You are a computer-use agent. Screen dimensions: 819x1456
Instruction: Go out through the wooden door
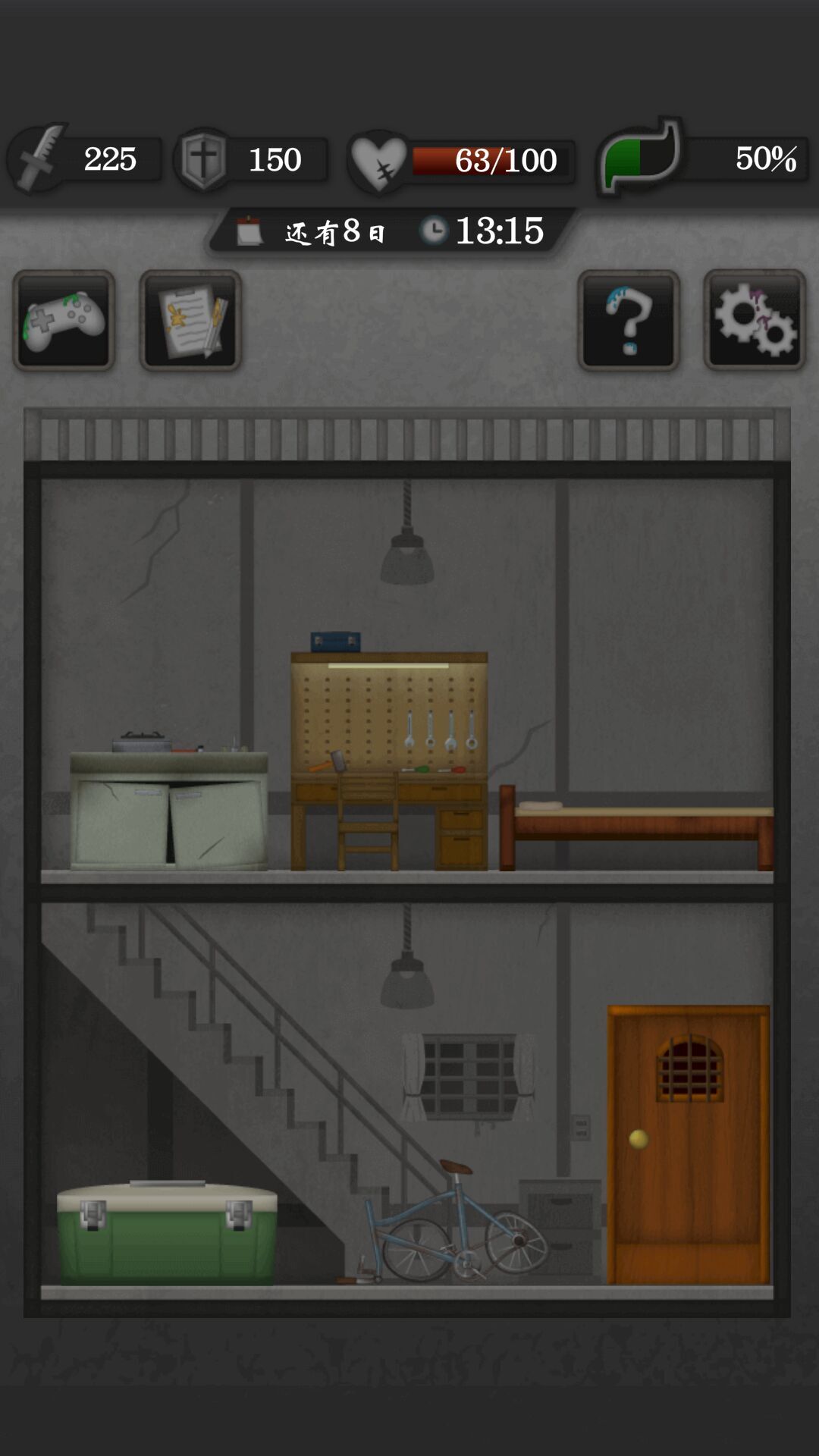[689, 1145]
